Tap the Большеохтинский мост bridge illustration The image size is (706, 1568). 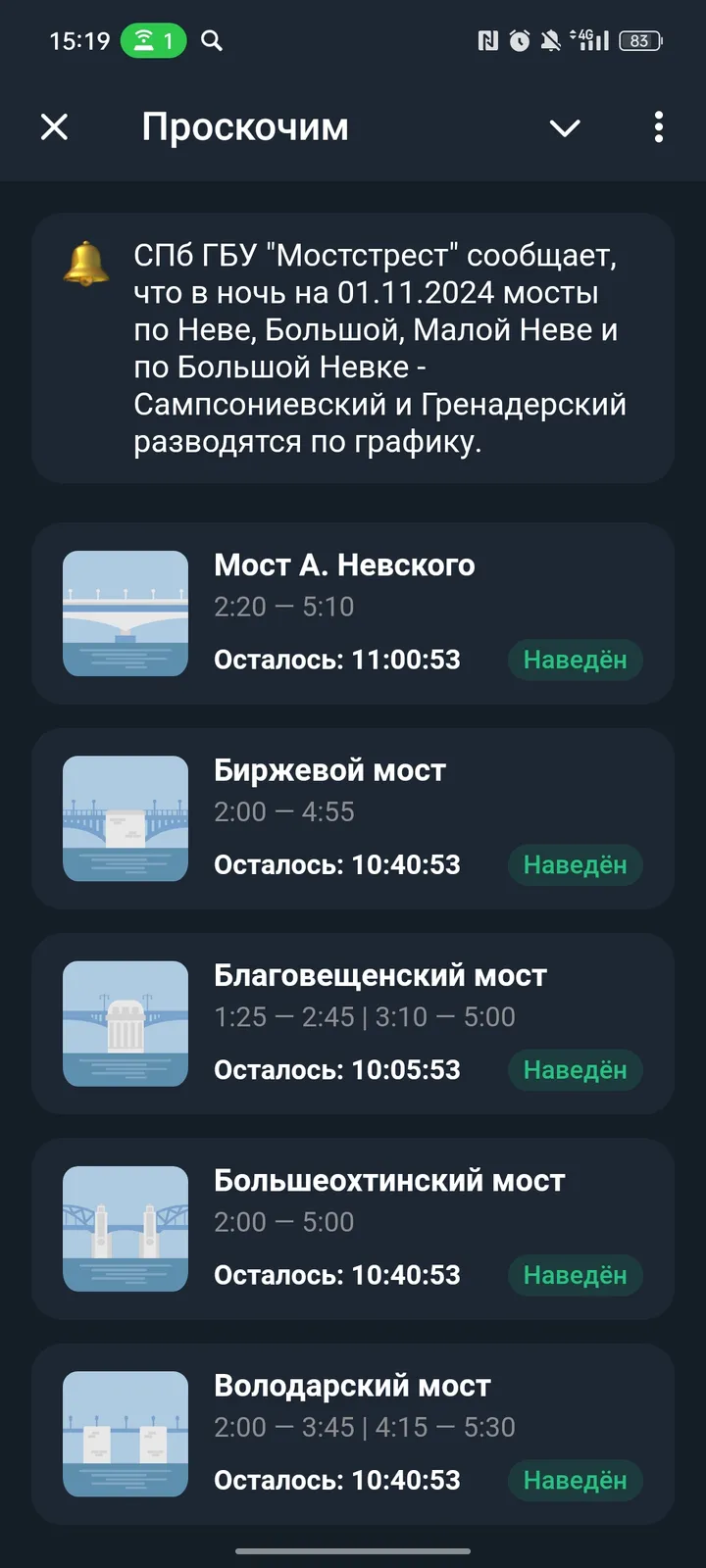[126, 1228]
